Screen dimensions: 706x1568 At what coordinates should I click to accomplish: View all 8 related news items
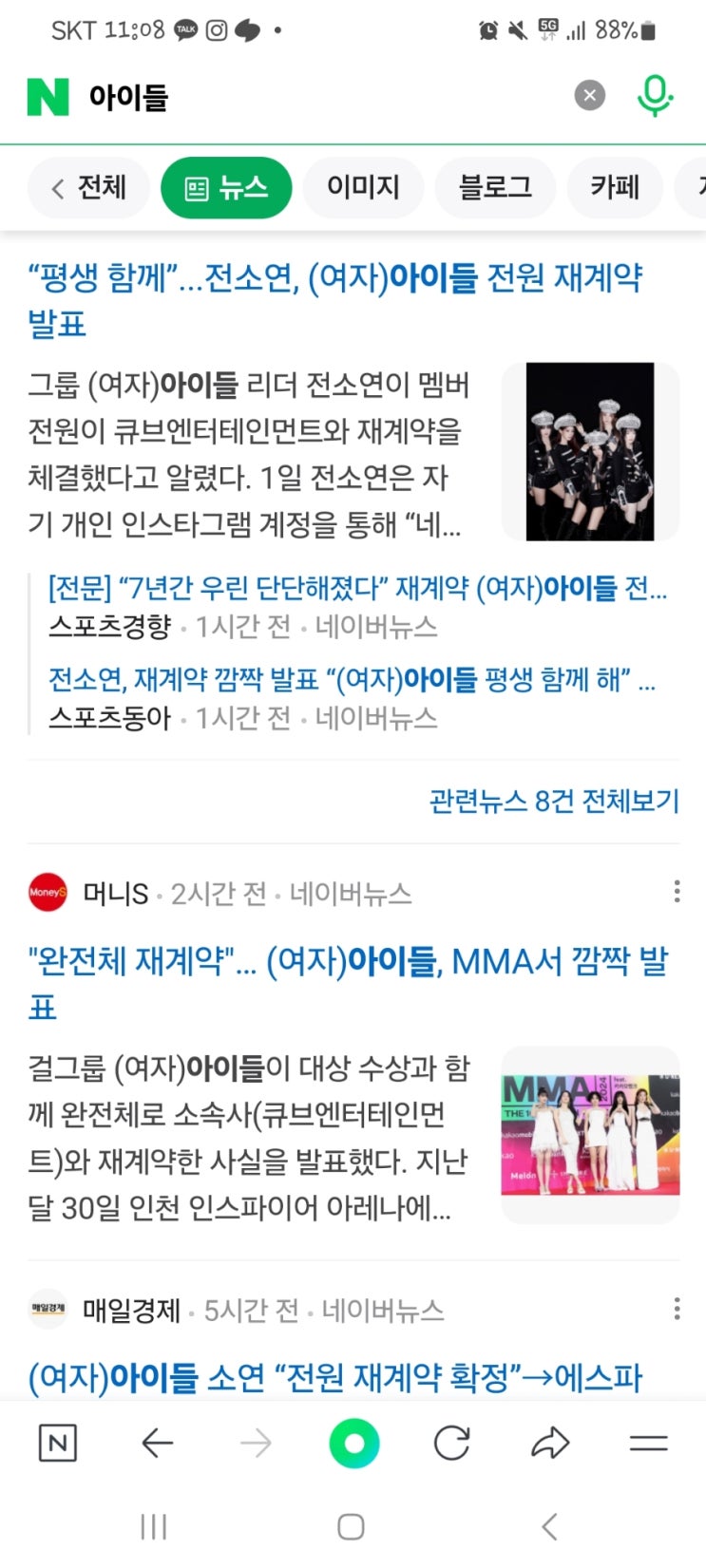[554, 801]
